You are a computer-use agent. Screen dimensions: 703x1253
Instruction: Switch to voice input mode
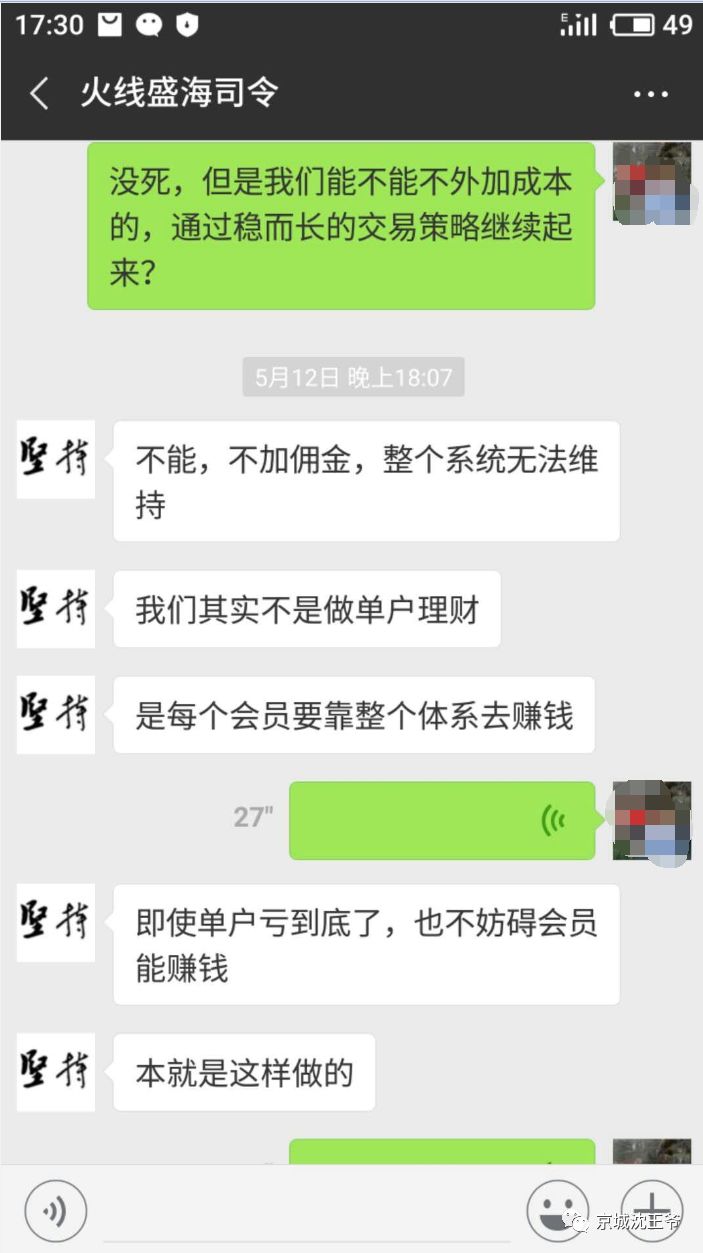pos(56,1211)
